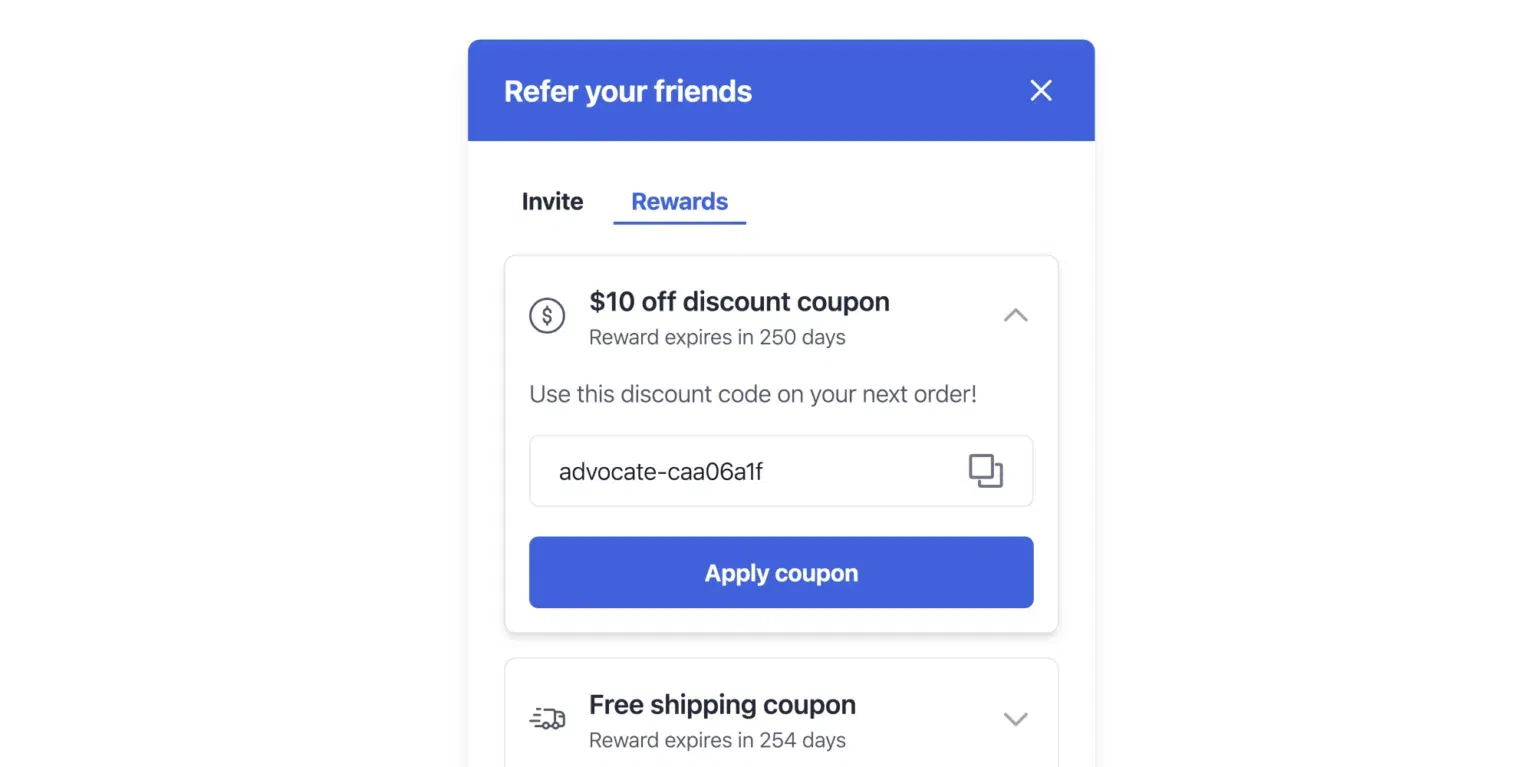Select the Rewards tab
This screenshot has height=767, width=1534.
point(679,201)
